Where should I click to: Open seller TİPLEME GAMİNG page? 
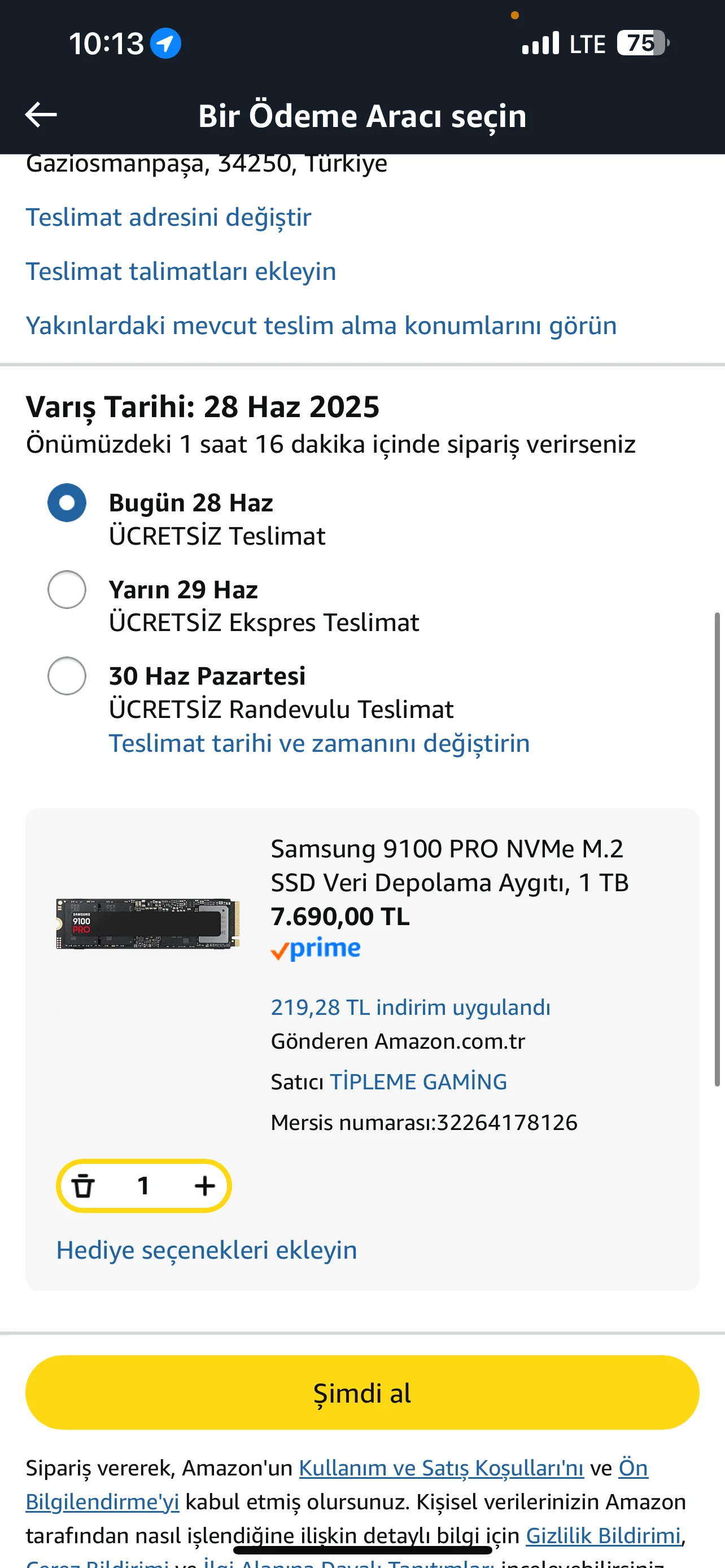click(x=418, y=1081)
